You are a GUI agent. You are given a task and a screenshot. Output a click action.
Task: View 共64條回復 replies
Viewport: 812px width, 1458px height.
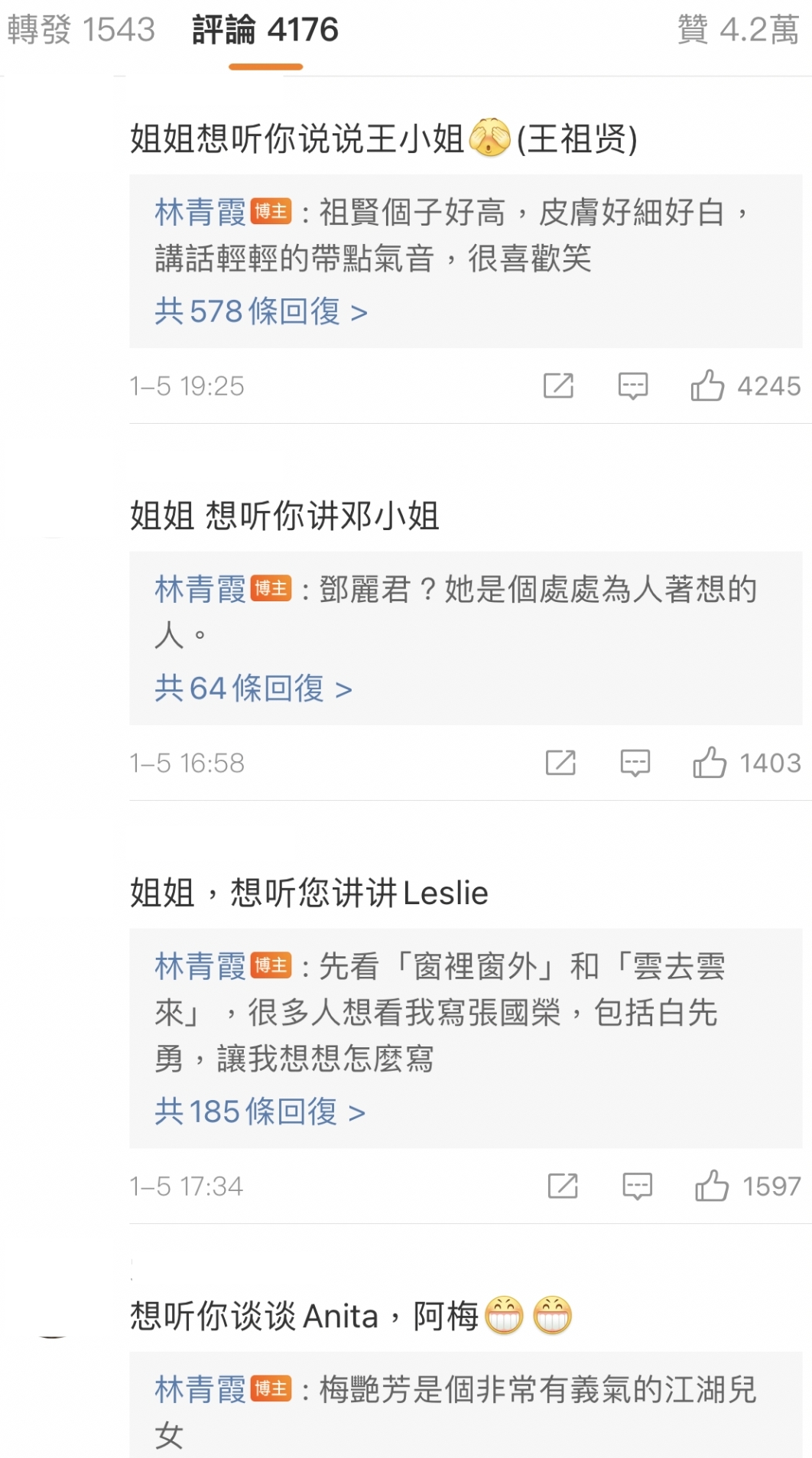click(x=253, y=689)
